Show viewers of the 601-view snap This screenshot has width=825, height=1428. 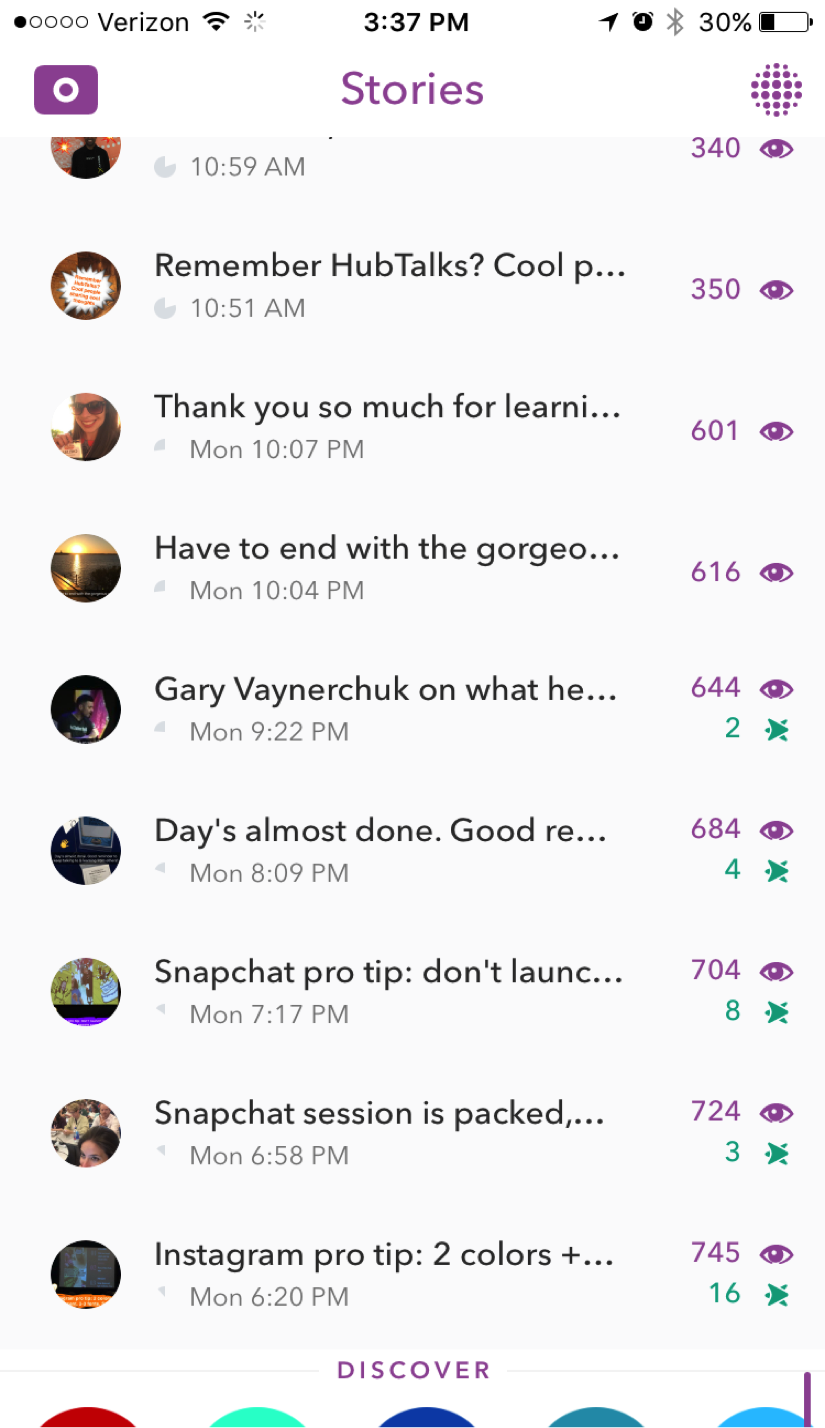click(741, 431)
